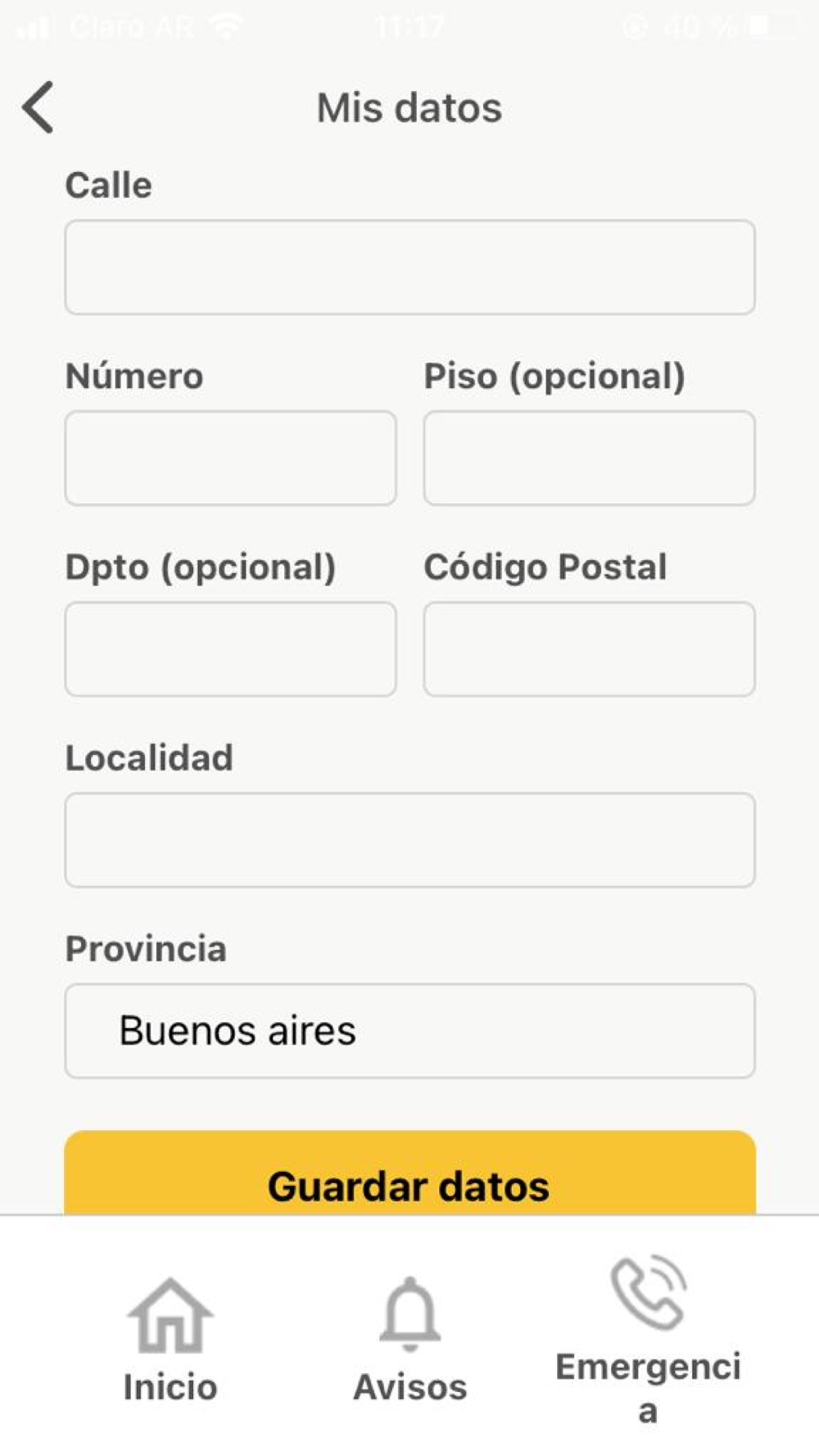This screenshot has width=819, height=1456.
Task: Focus the Número field
Action: pyautogui.click(x=230, y=458)
